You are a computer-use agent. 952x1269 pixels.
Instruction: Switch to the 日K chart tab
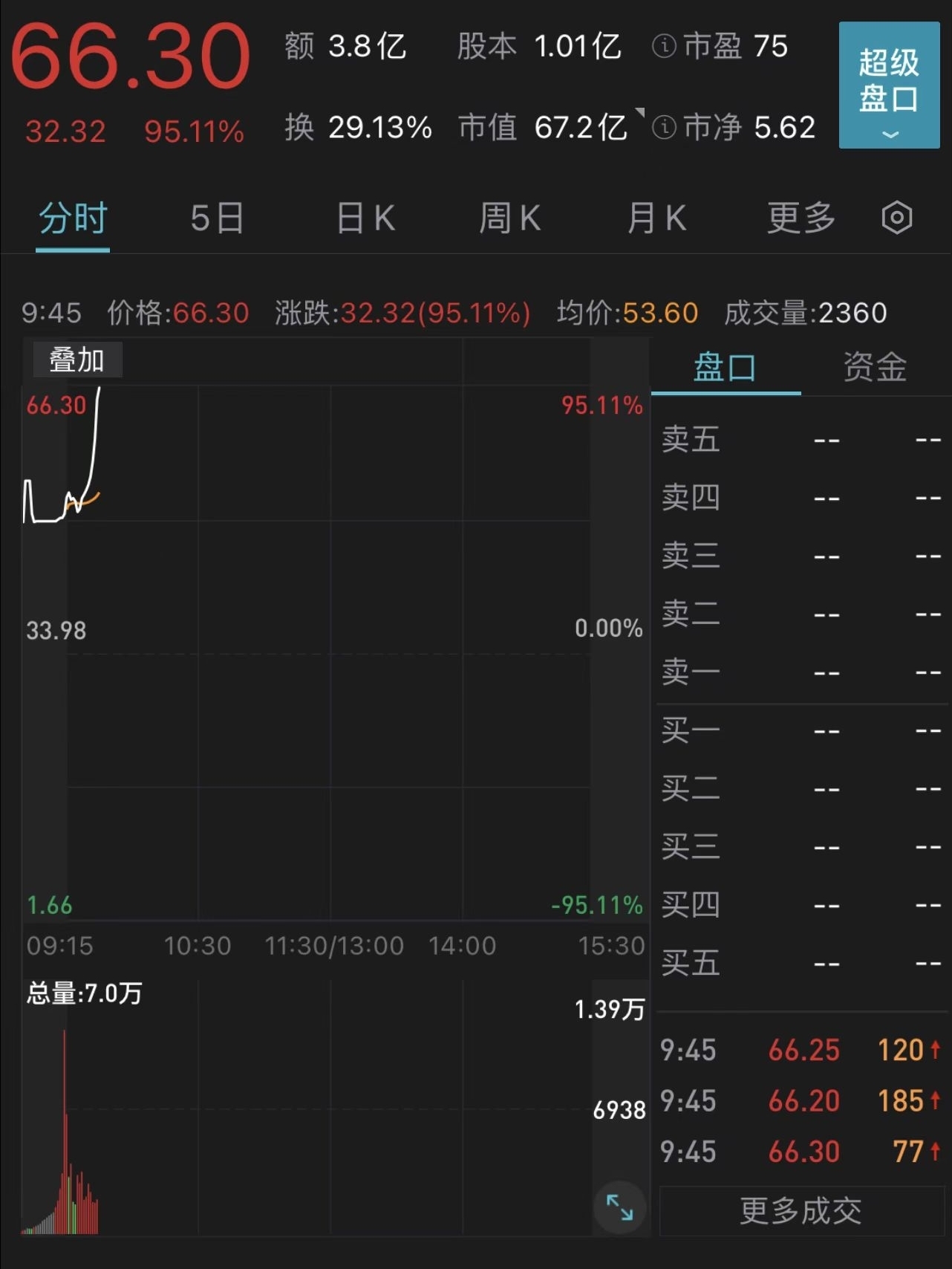pos(365,218)
